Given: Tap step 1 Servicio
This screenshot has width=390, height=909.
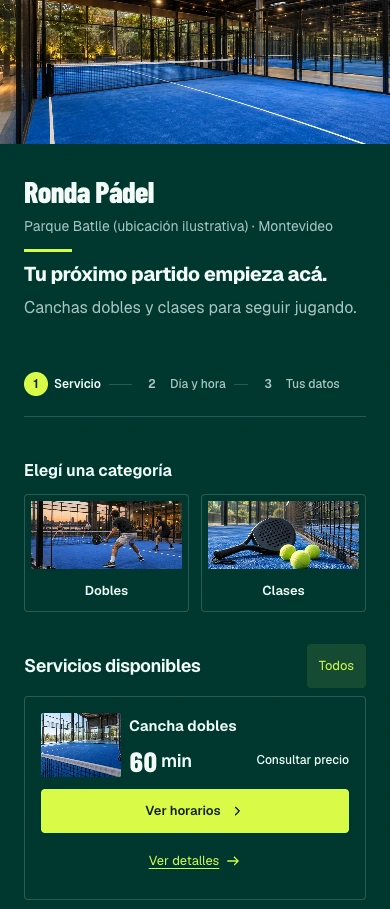Looking at the screenshot, I should 63,384.
